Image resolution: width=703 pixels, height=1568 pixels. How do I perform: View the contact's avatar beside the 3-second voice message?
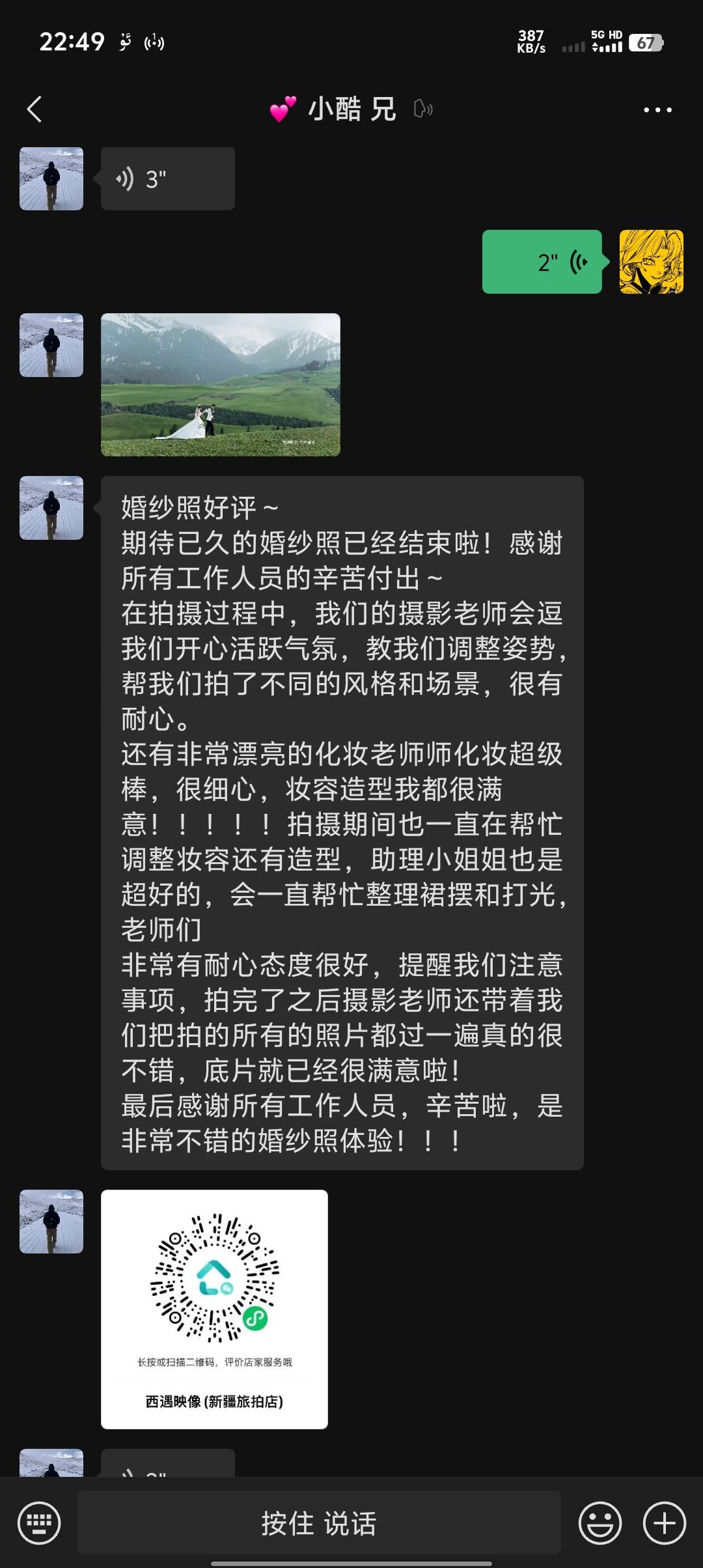click(x=51, y=179)
